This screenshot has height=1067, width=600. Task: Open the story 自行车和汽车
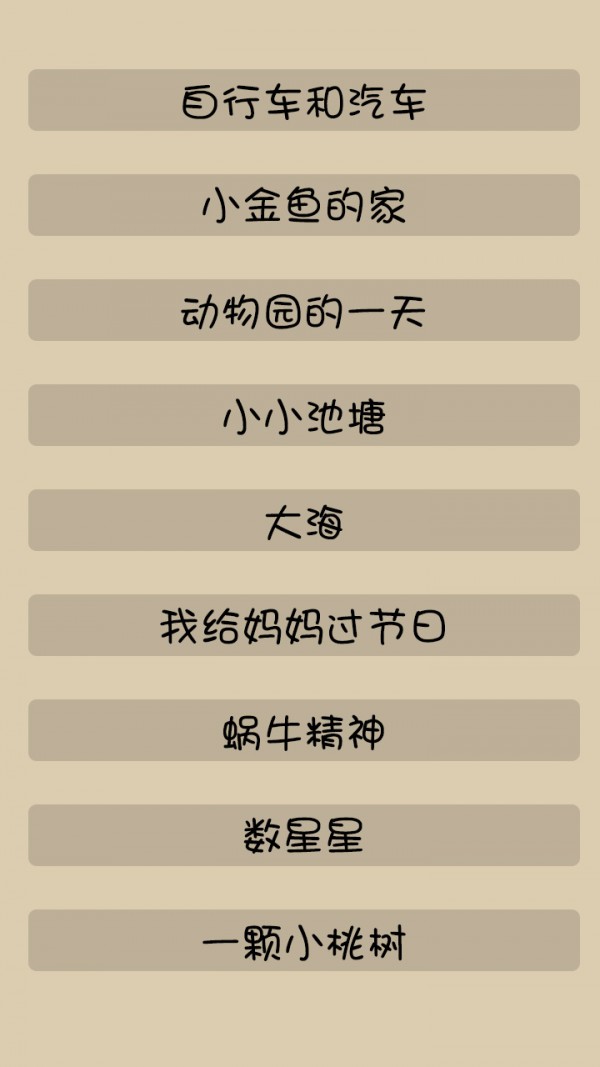pos(303,100)
